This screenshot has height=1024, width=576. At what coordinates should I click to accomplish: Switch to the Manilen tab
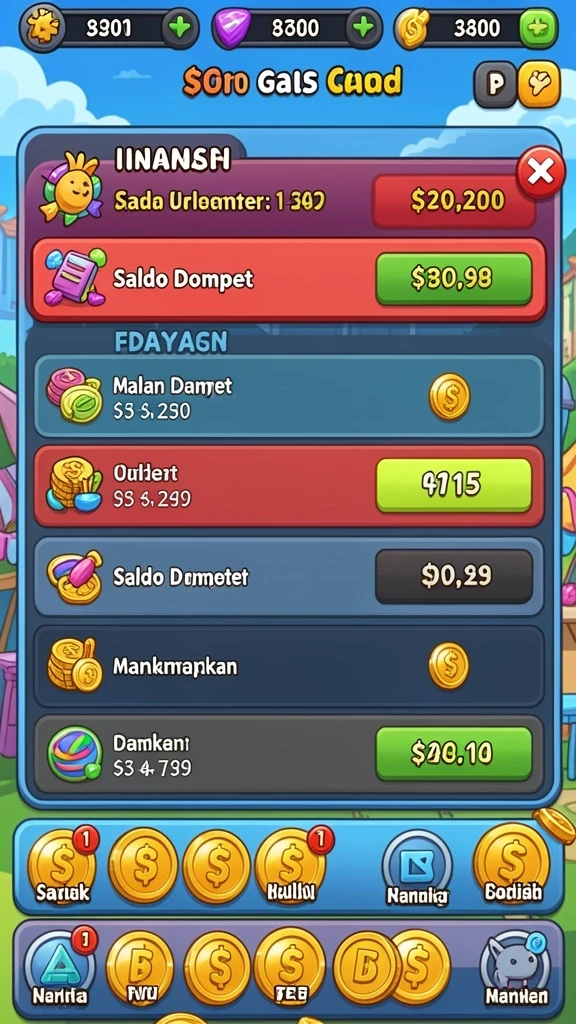click(x=516, y=969)
